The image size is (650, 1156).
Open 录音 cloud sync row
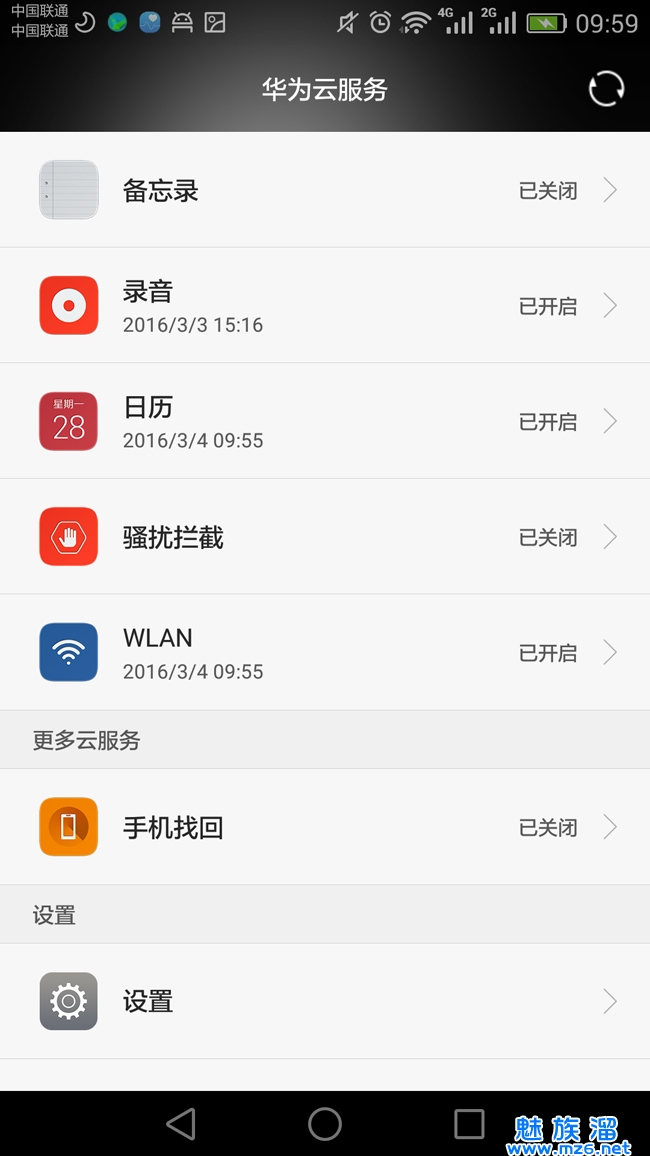325,306
